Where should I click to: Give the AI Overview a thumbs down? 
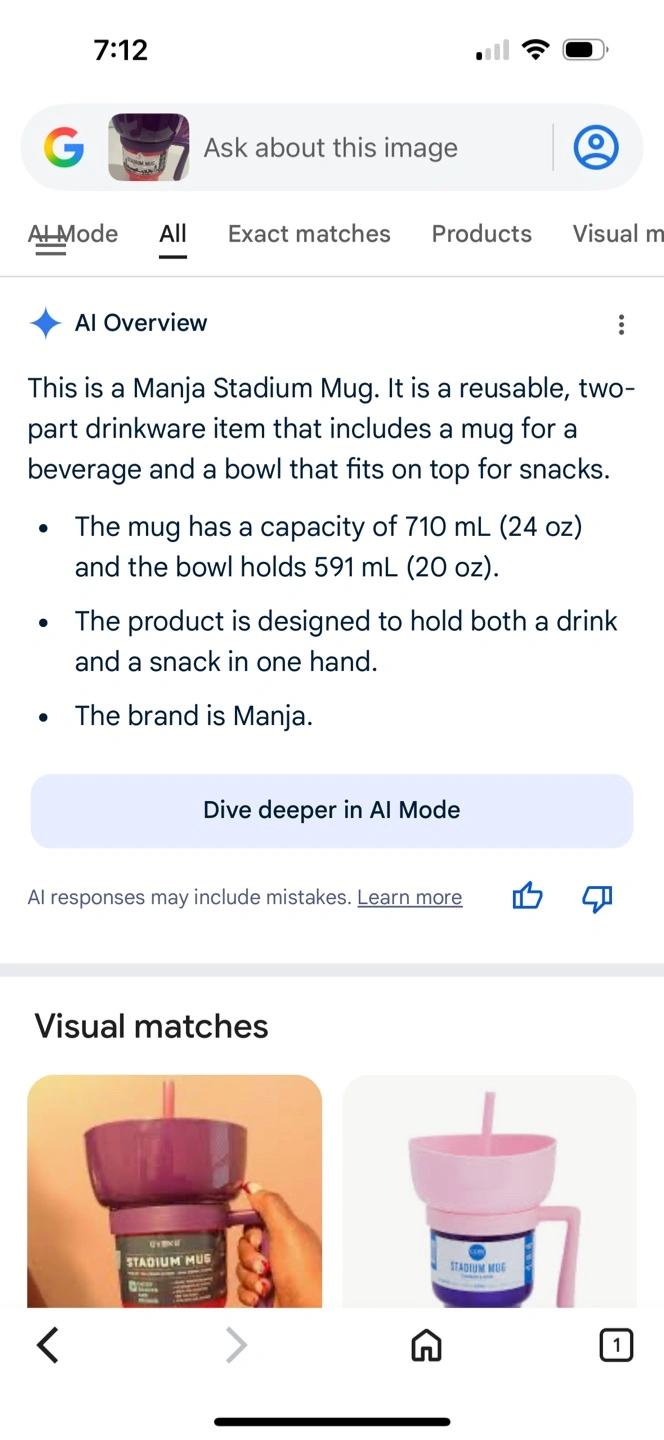pyautogui.click(x=597, y=897)
